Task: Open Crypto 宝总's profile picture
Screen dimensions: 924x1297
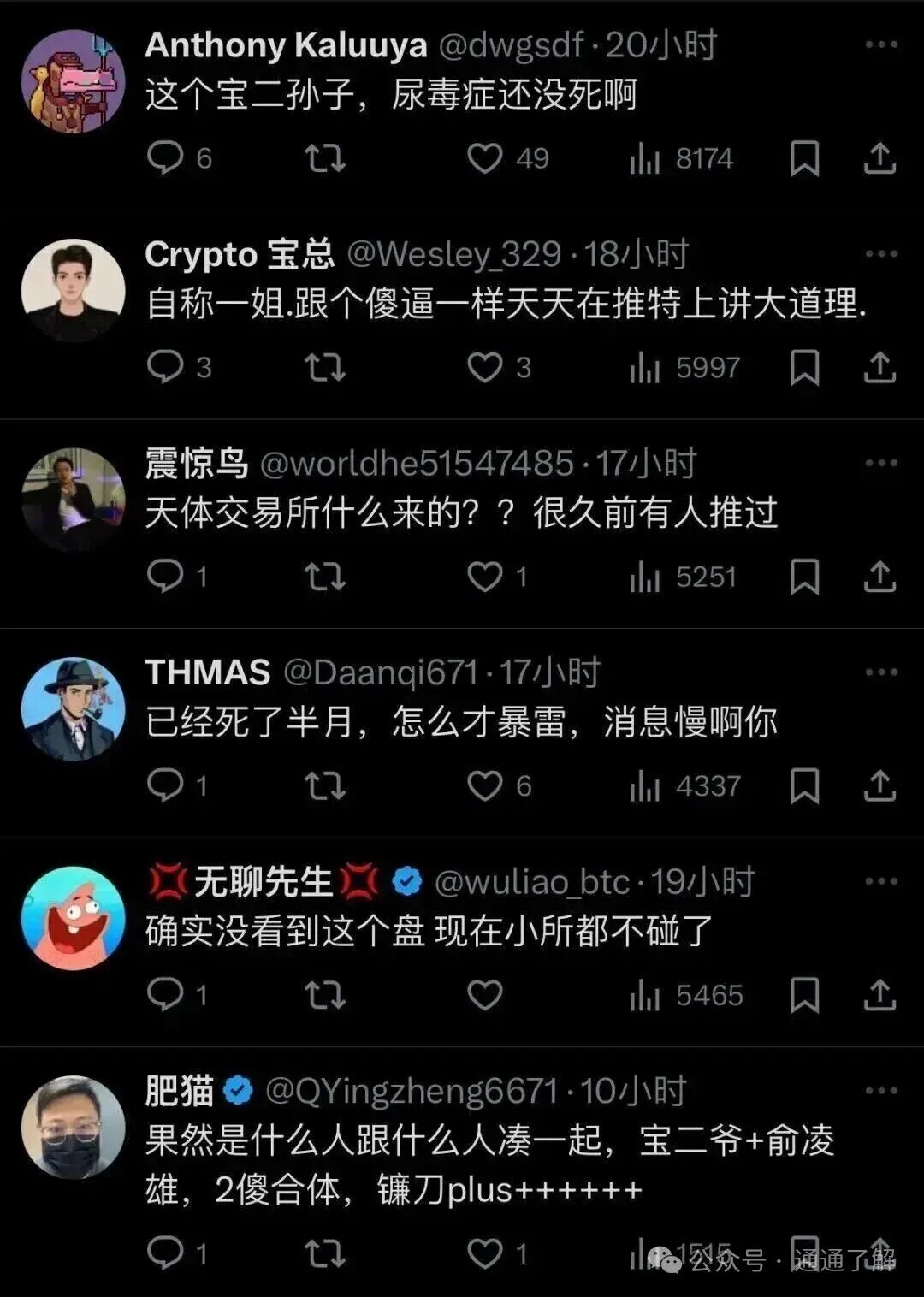Action: (x=73, y=290)
